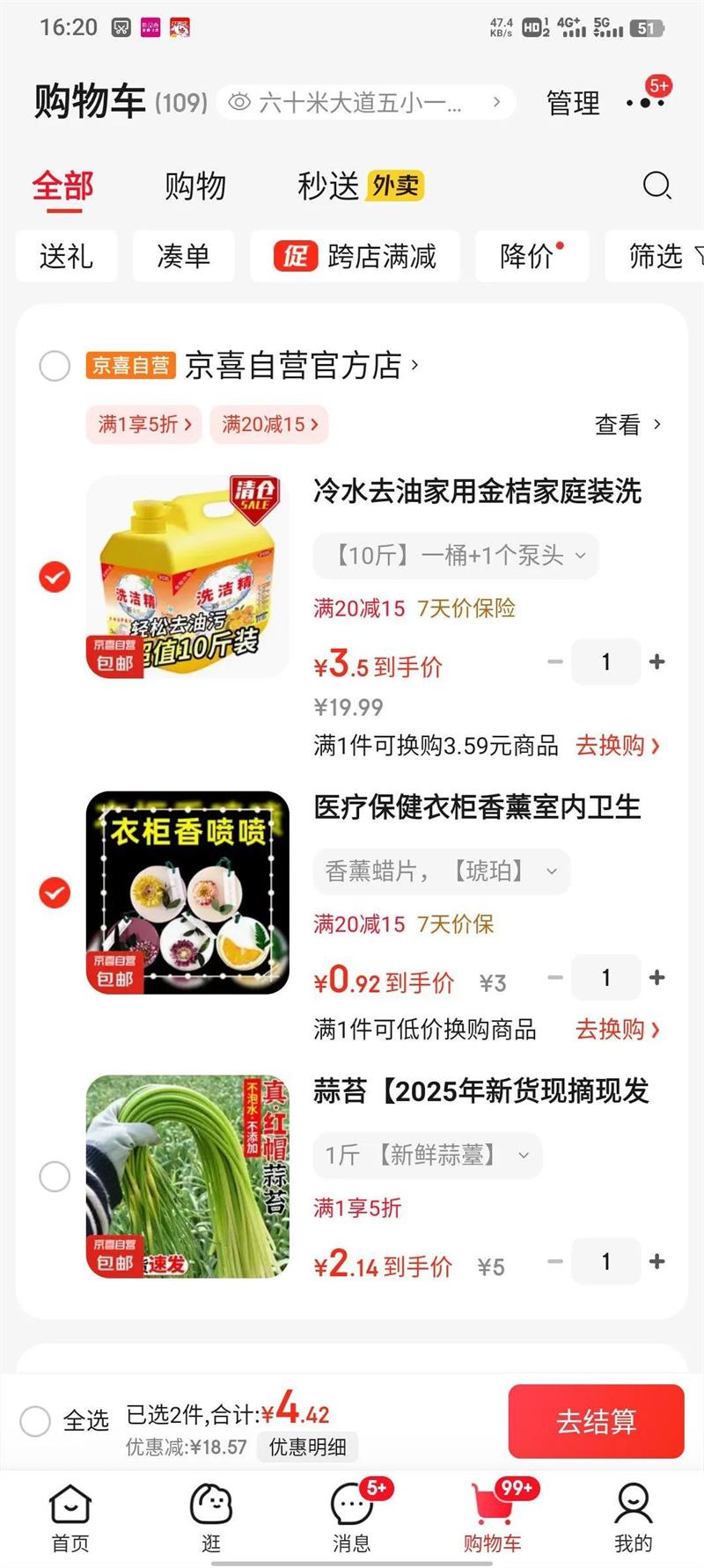Open the three-dot more menu
Screen dimensions: 704x1568
click(x=646, y=103)
